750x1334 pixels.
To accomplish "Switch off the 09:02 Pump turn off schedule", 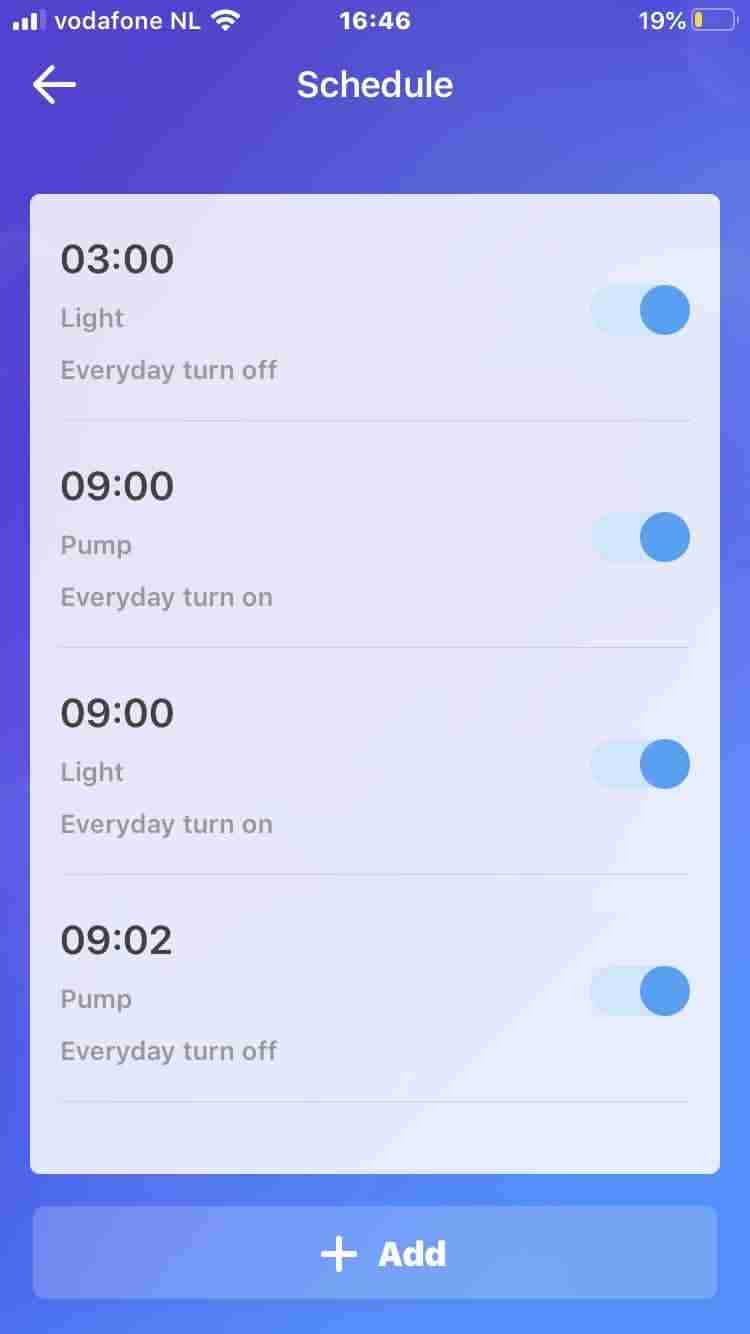I will click(x=640, y=991).
